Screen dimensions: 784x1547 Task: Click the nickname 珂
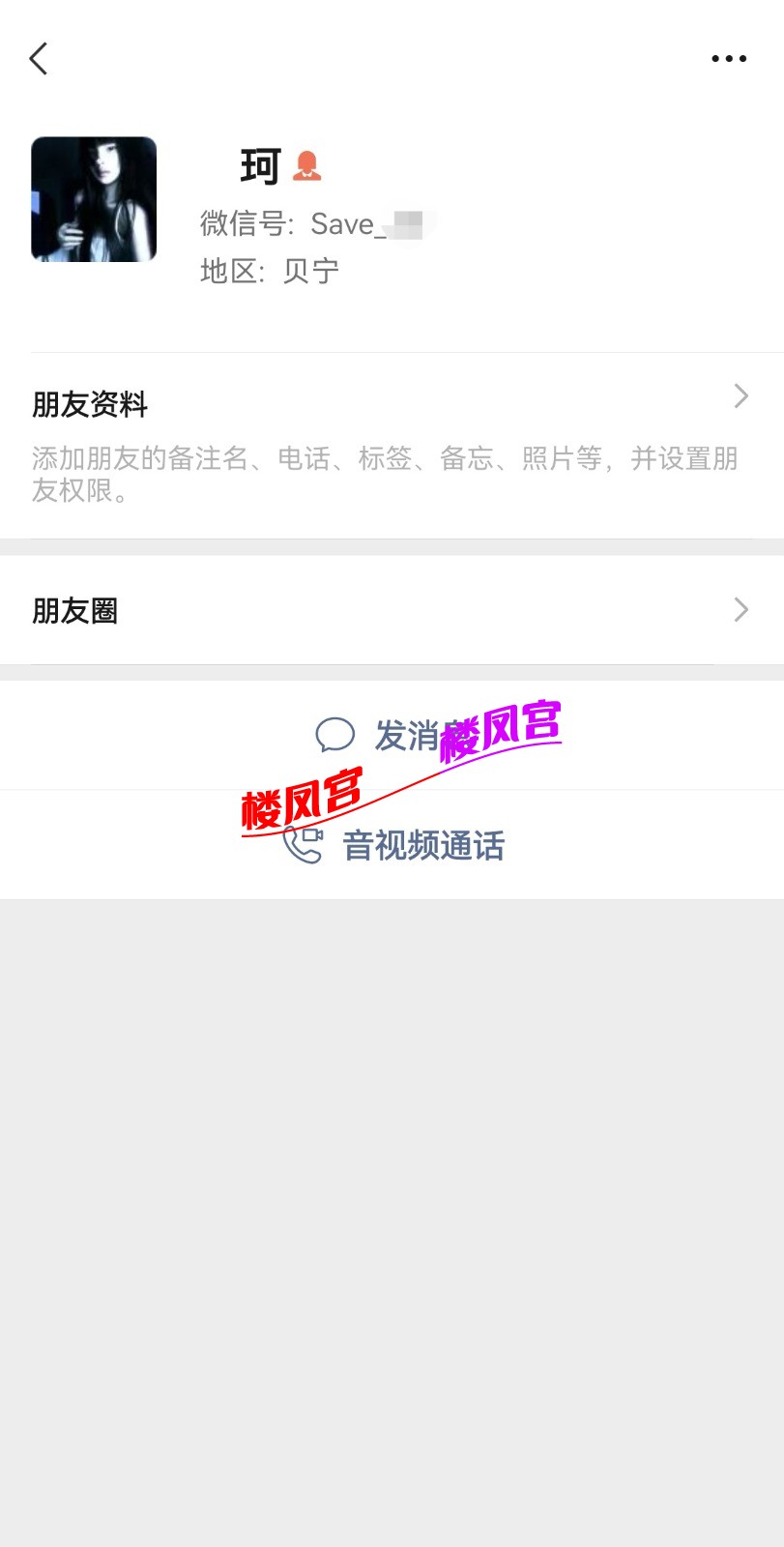pos(259,164)
